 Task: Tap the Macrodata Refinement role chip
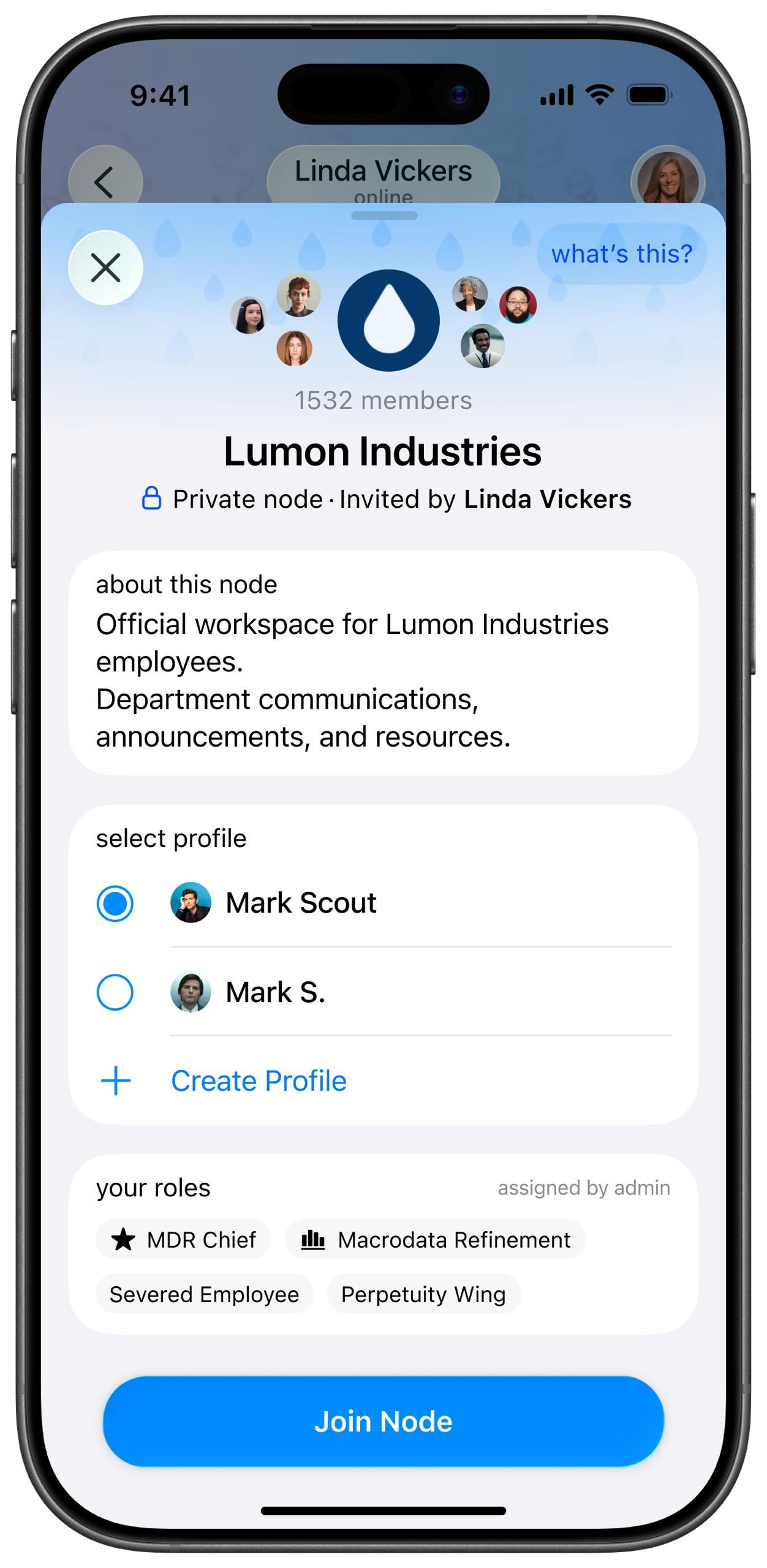pyautogui.click(x=436, y=1240)
